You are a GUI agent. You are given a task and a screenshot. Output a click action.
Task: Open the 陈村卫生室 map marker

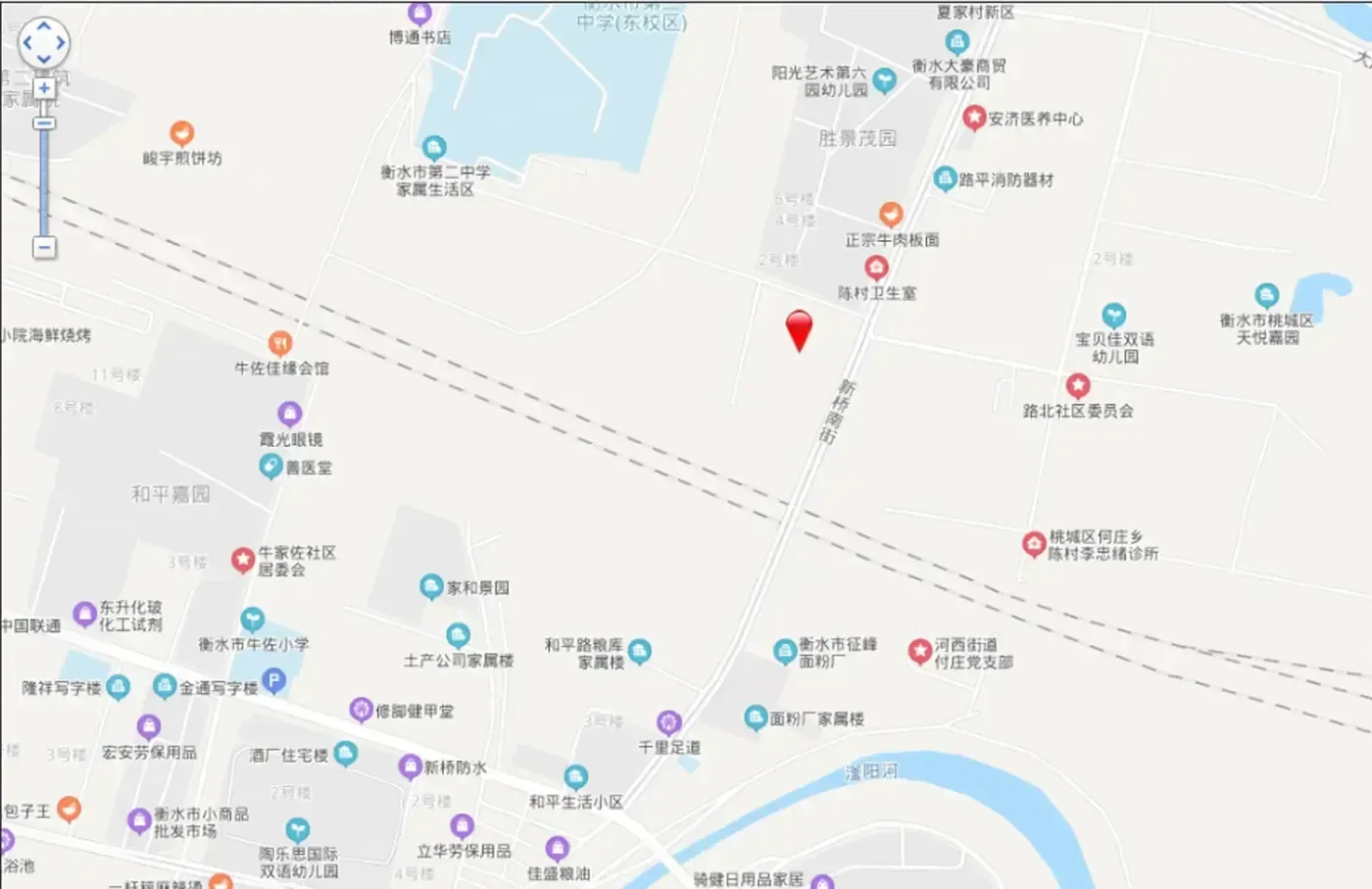[876, 268]
